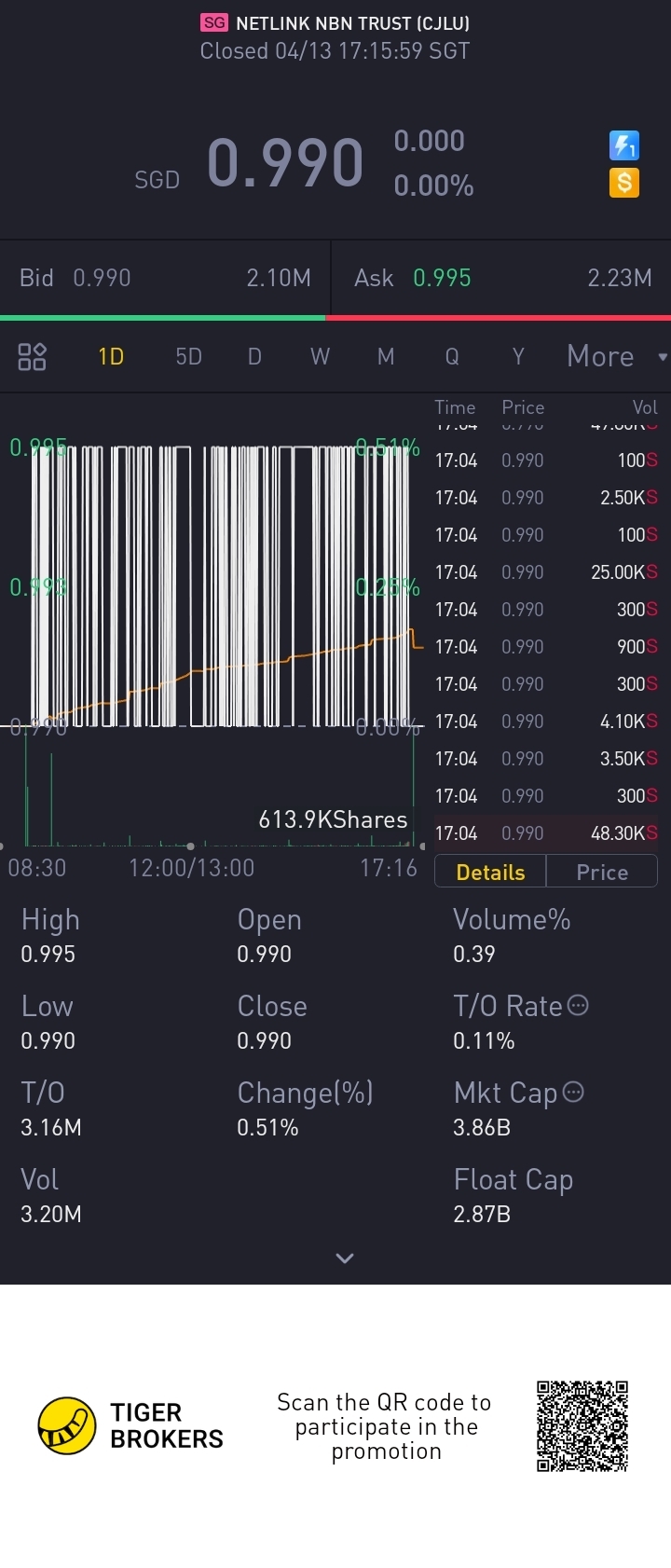This screenshot has width=671, height=1568.
Task: Show info about T/O Rate
Action: tap(578, 1005)
